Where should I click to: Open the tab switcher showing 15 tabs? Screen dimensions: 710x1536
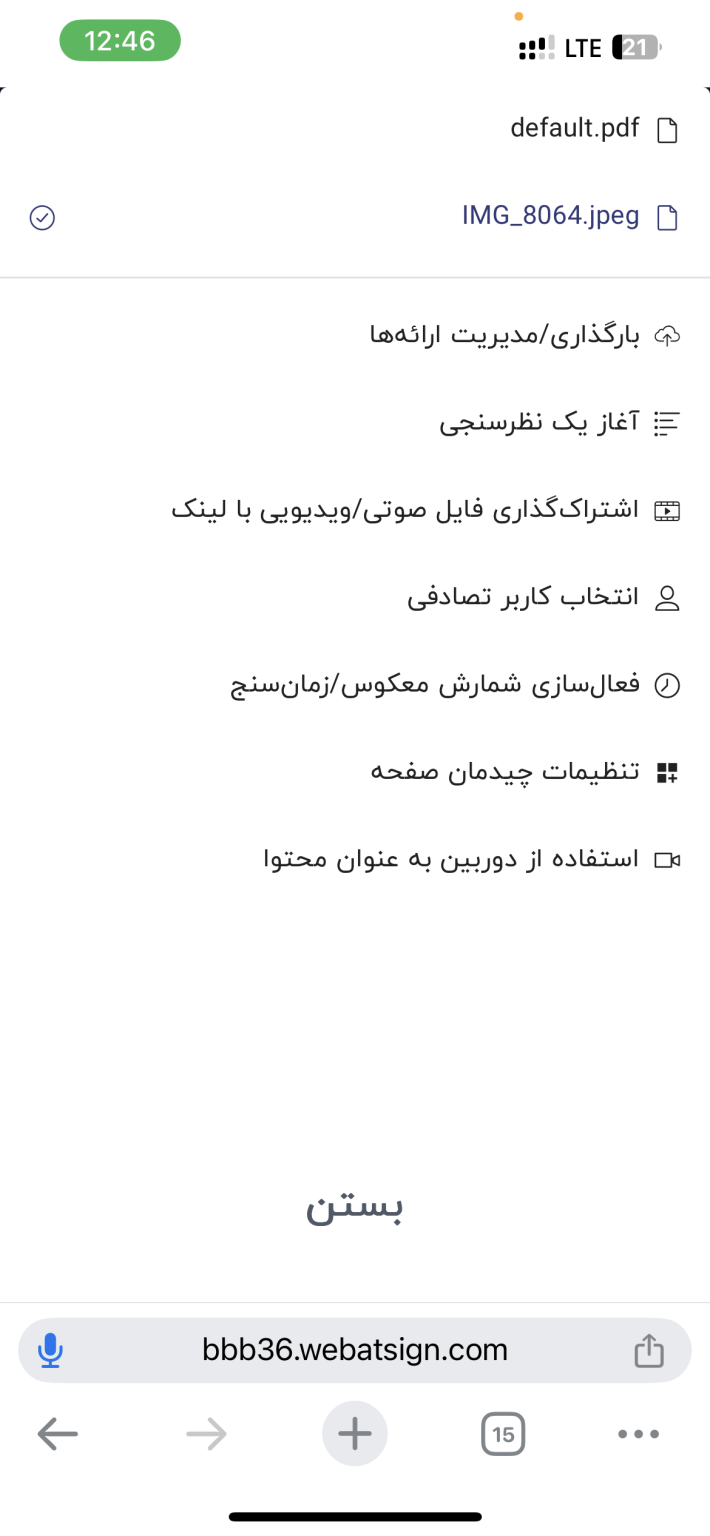click(x=503, y=1435)
